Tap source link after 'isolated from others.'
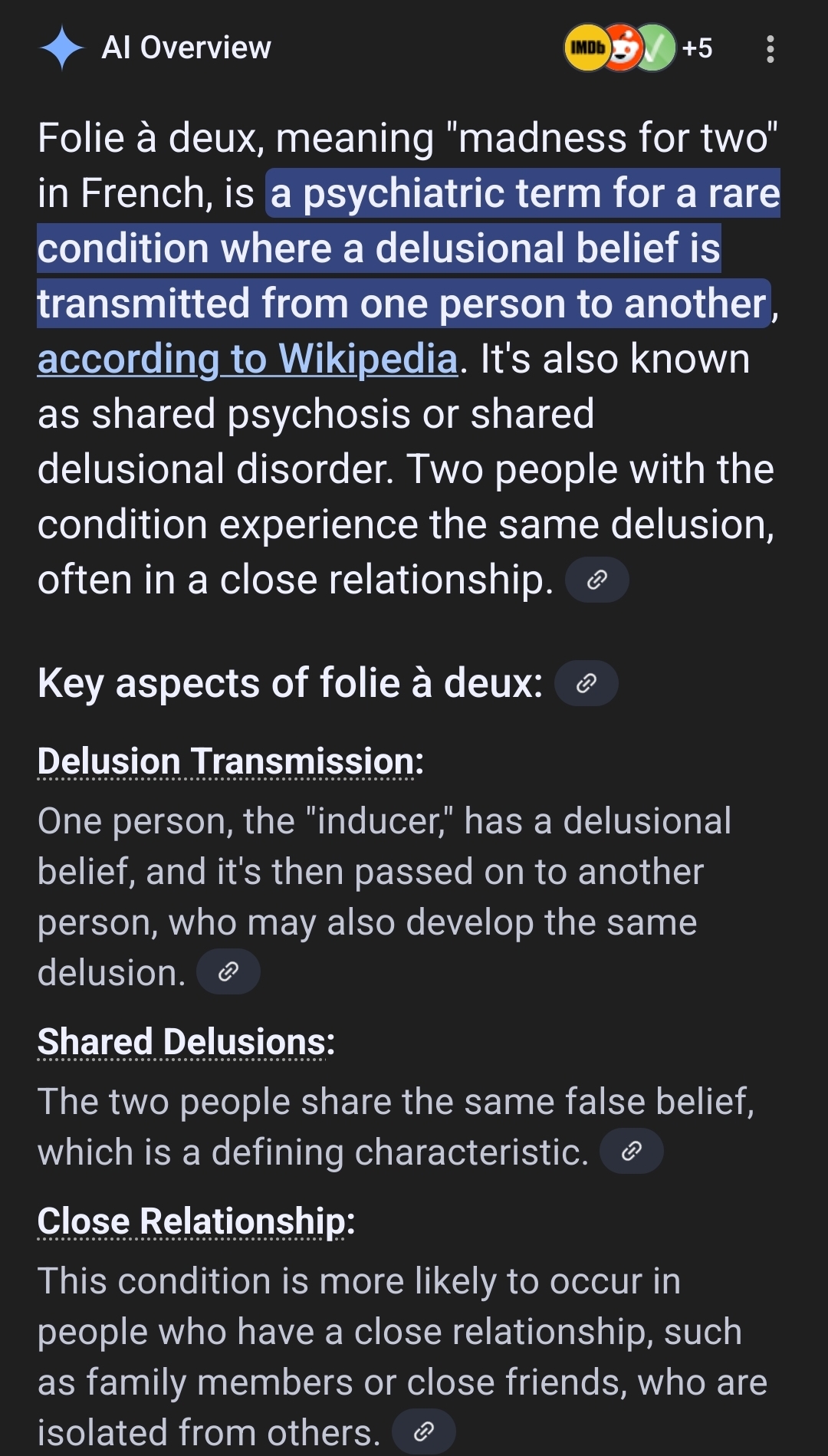 (424, 1431)
